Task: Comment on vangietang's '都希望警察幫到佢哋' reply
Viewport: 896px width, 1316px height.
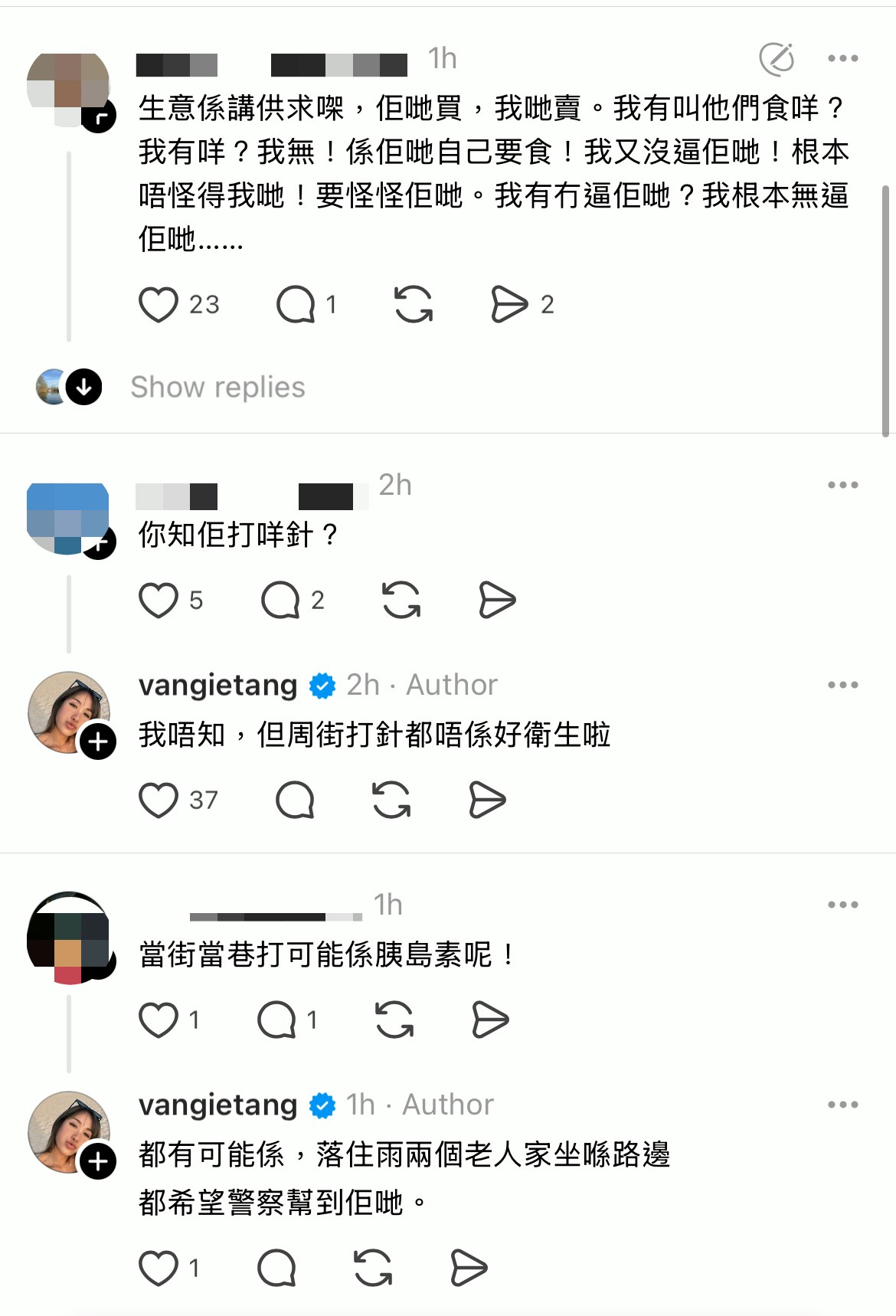Action: pyautogui.click(x=277, y=1269)
